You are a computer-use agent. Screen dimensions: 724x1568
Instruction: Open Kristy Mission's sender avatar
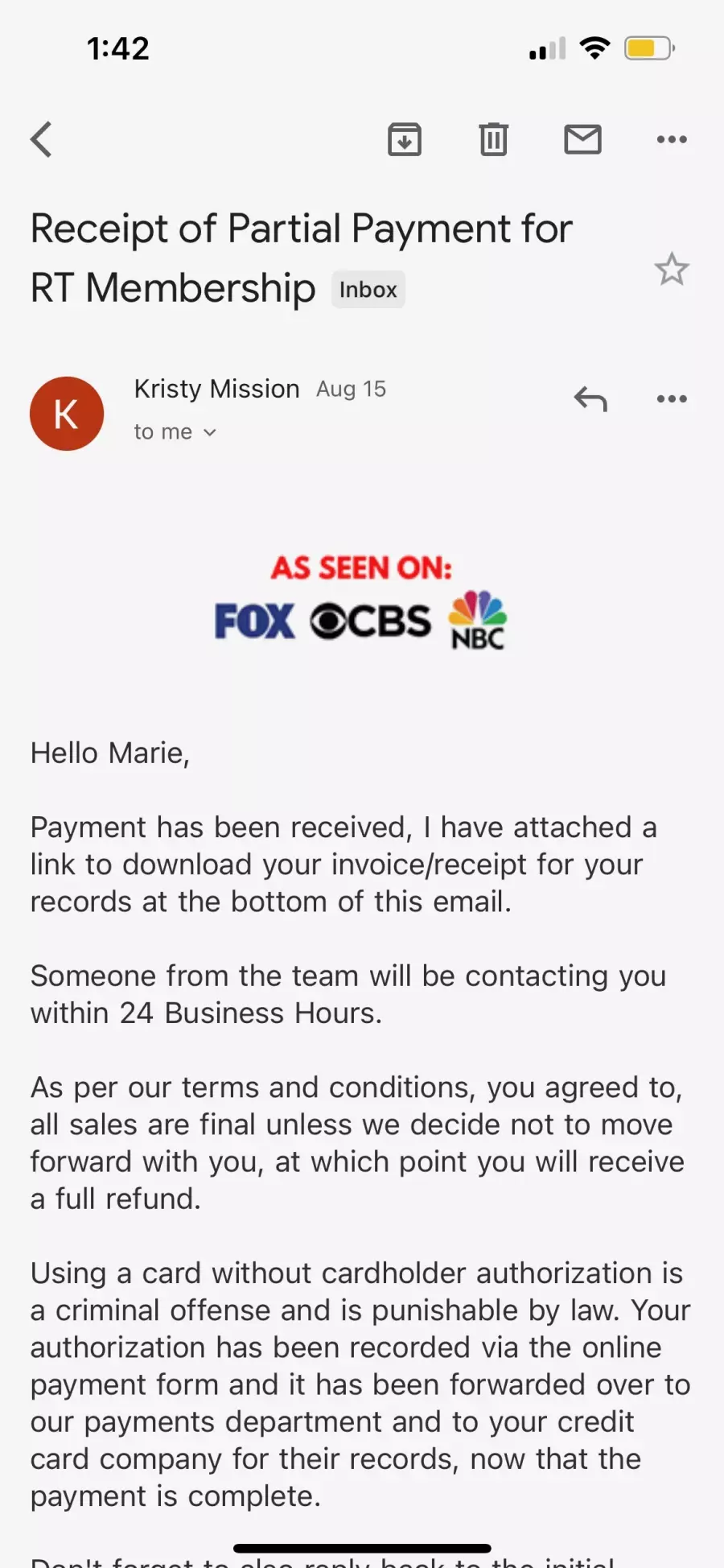67,414
